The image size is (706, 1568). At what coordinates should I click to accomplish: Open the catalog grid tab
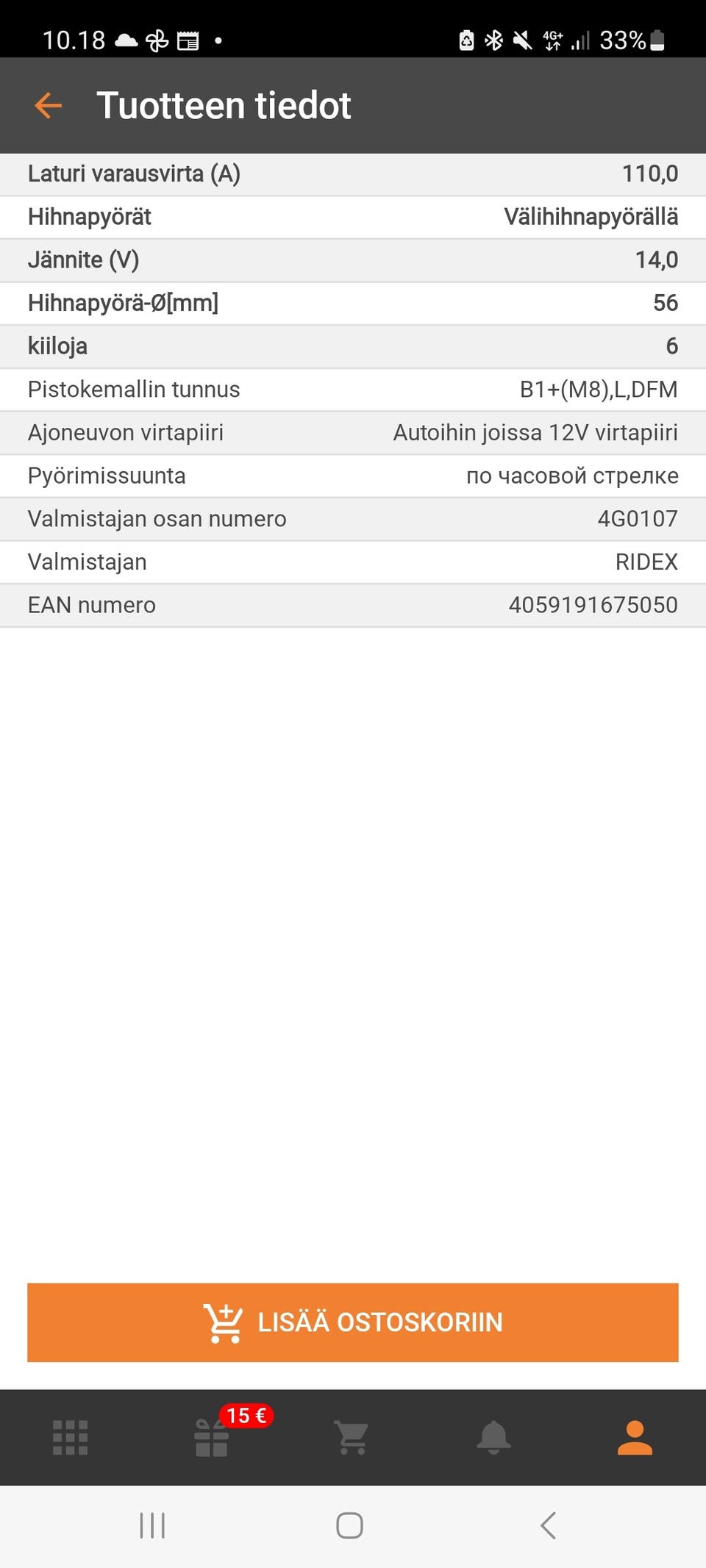pos(71,1437)
